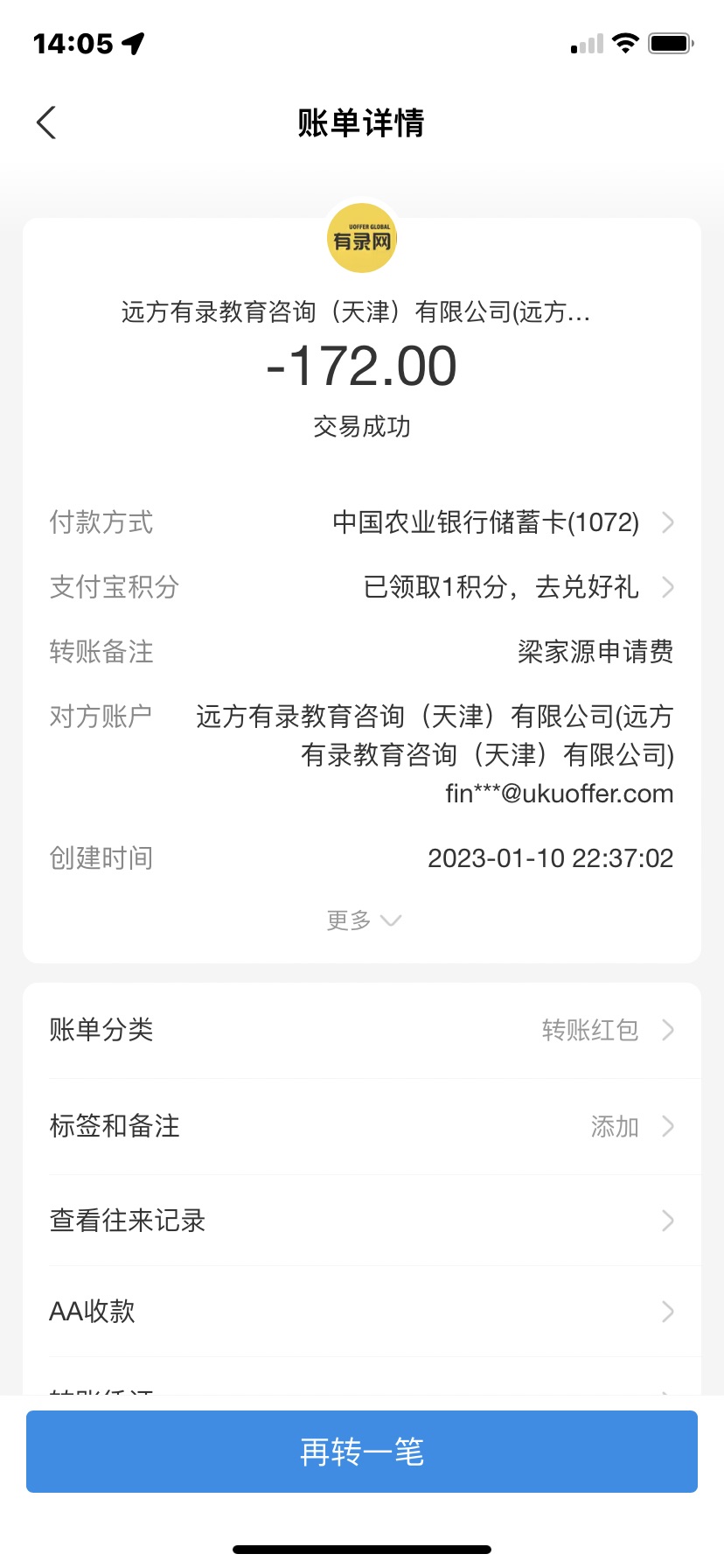724x1568 pixels.
Task: Open 账单分类 category row
Action: click(362, 1030)
